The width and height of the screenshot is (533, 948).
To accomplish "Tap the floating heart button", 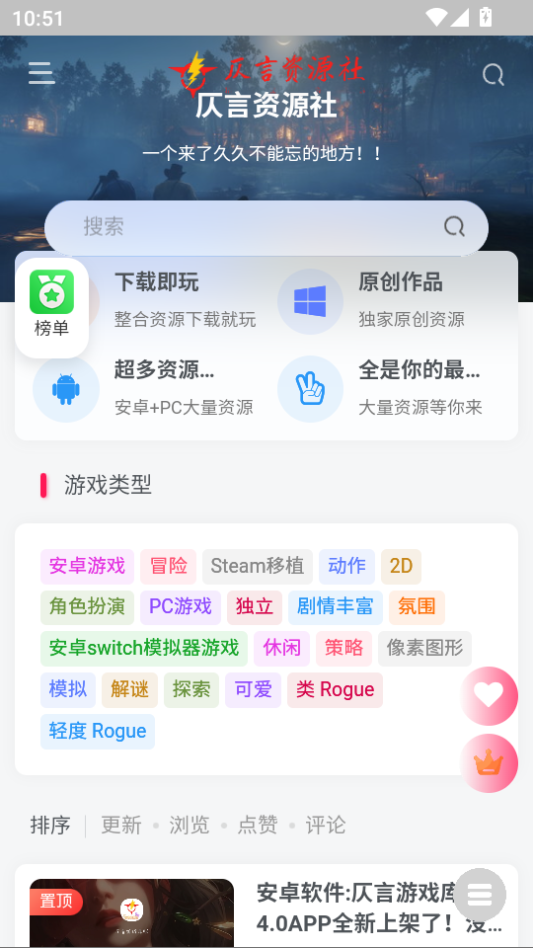I will (489, 696).
